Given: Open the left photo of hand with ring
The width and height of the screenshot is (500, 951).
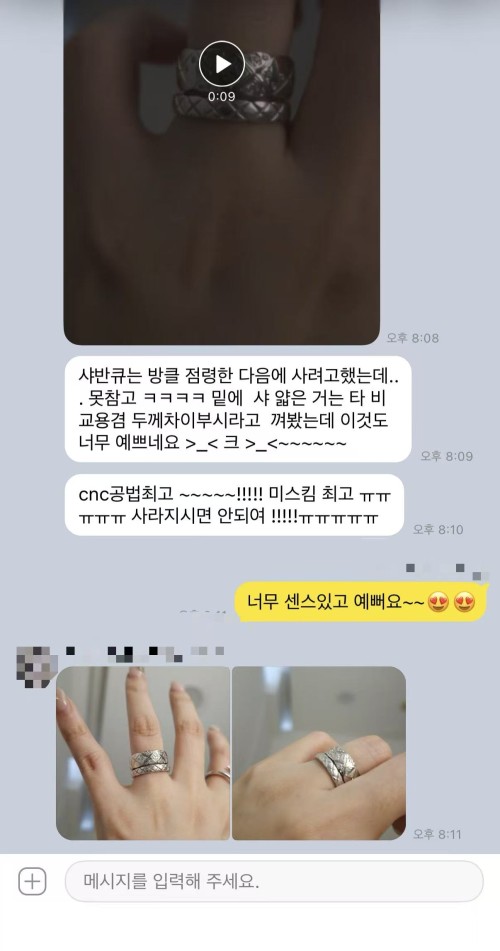Looking at the screenshot, I should click(143, 753).
